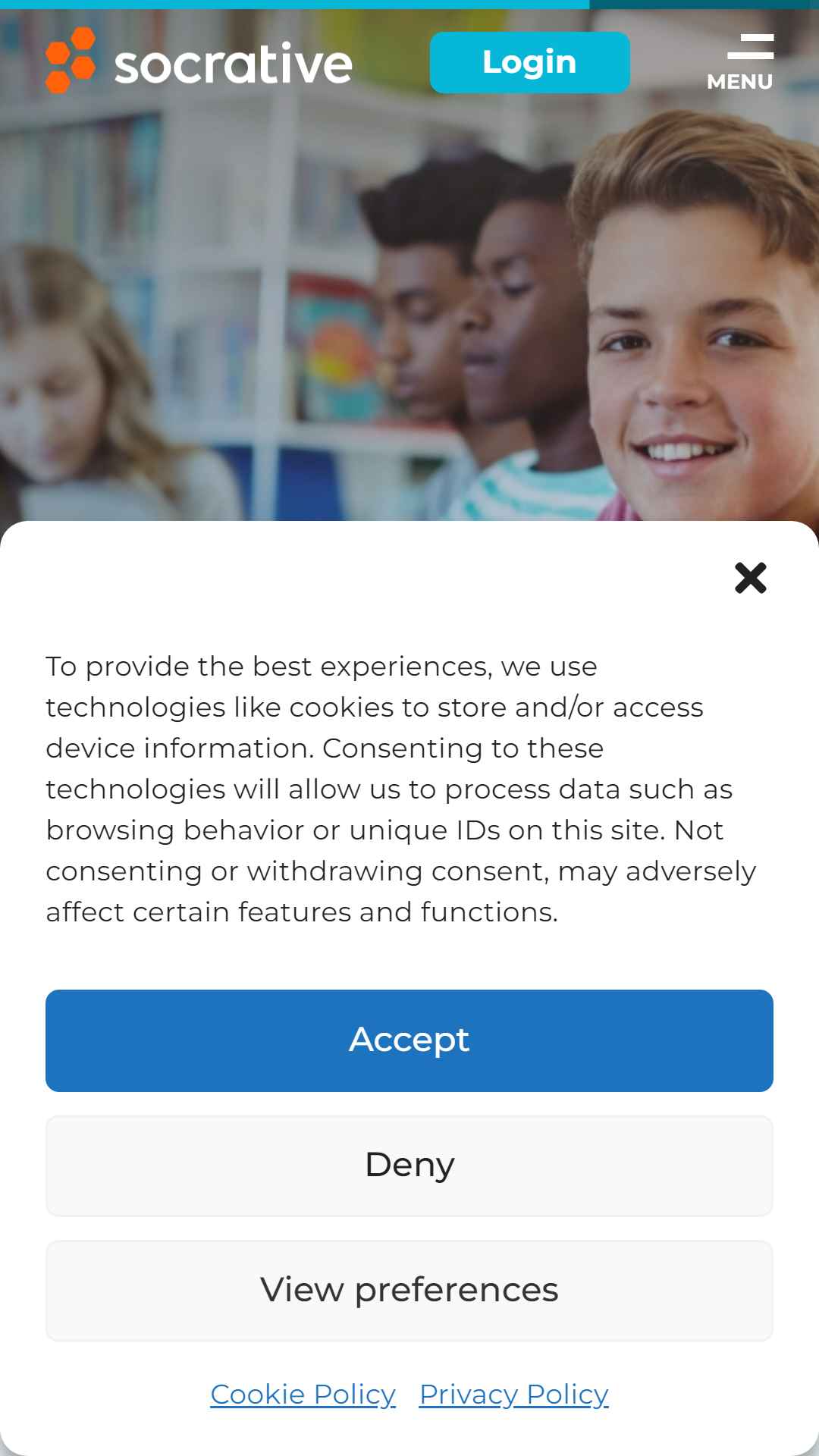Tap the Login button
This screenshot has height=1456, width=819.
529,62
